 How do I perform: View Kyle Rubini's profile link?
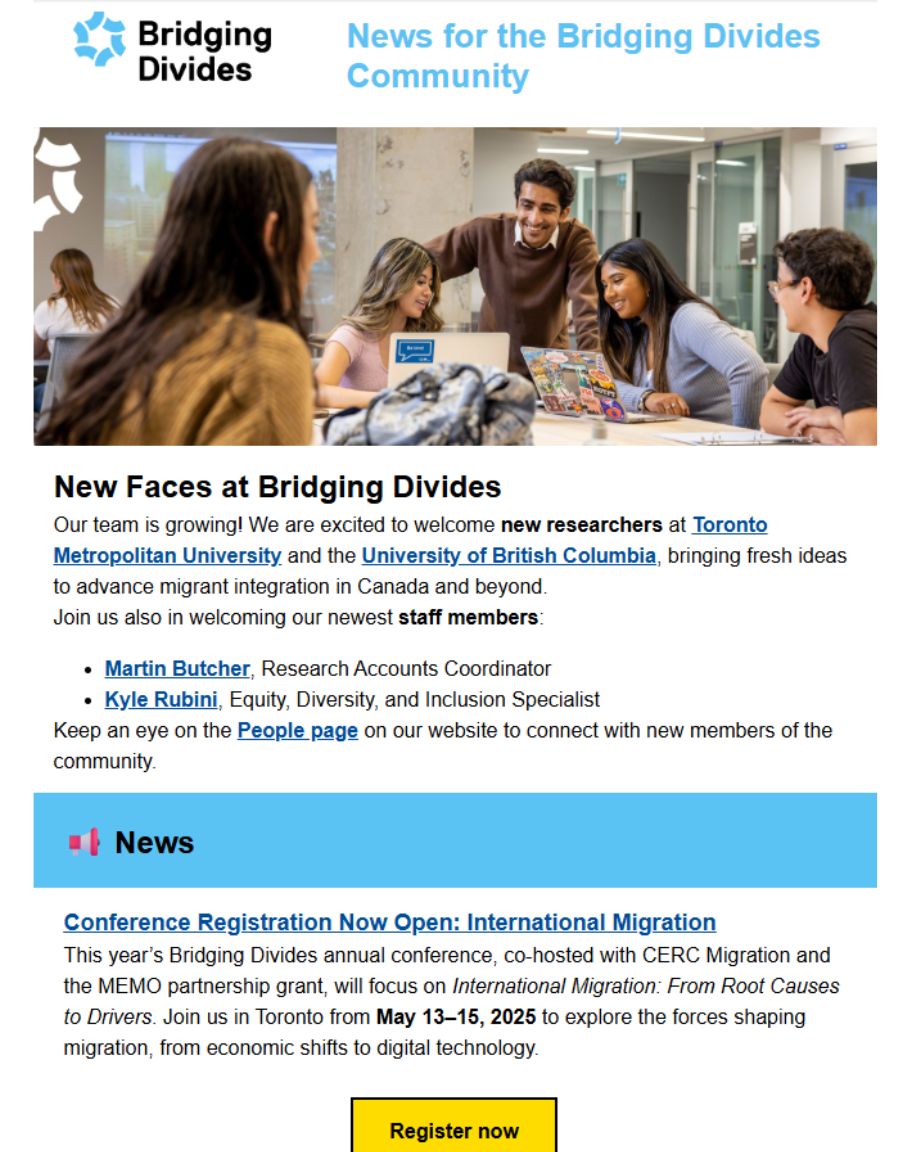pyautogui.click(x=160, y=699)
